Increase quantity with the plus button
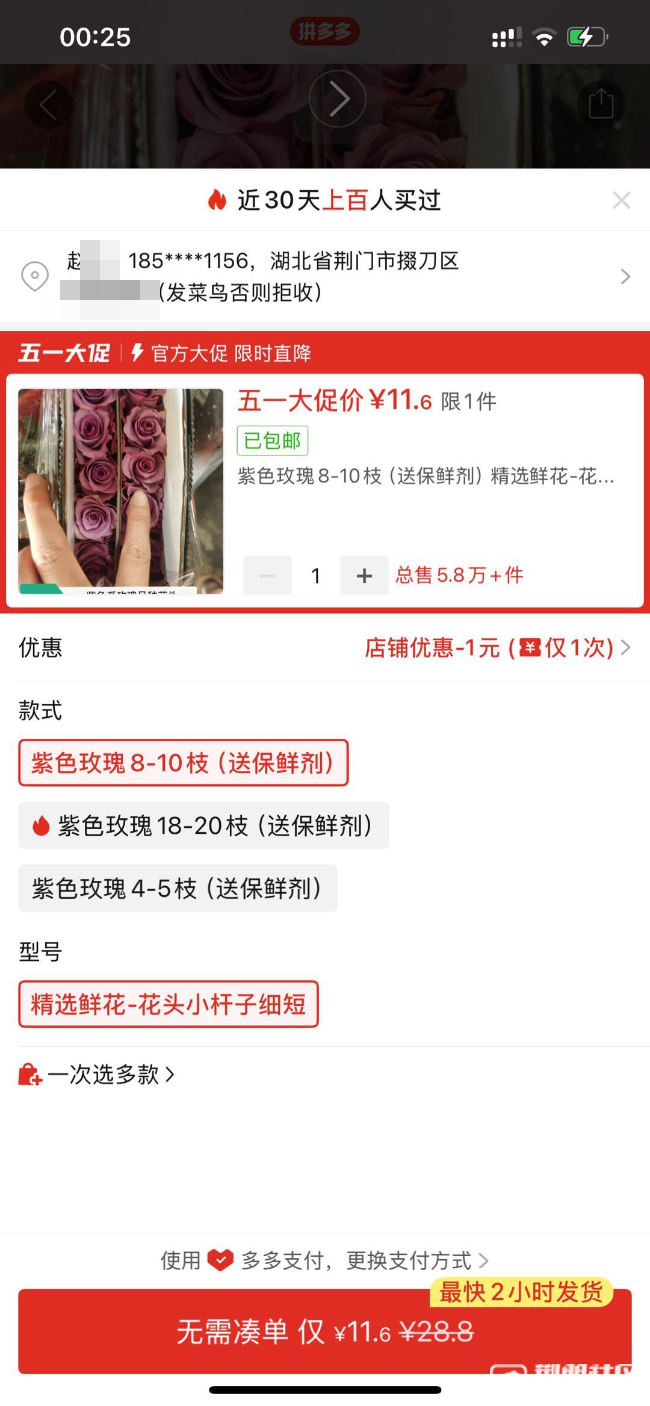Screen dimensions: 650x1406 click(364, 576)
